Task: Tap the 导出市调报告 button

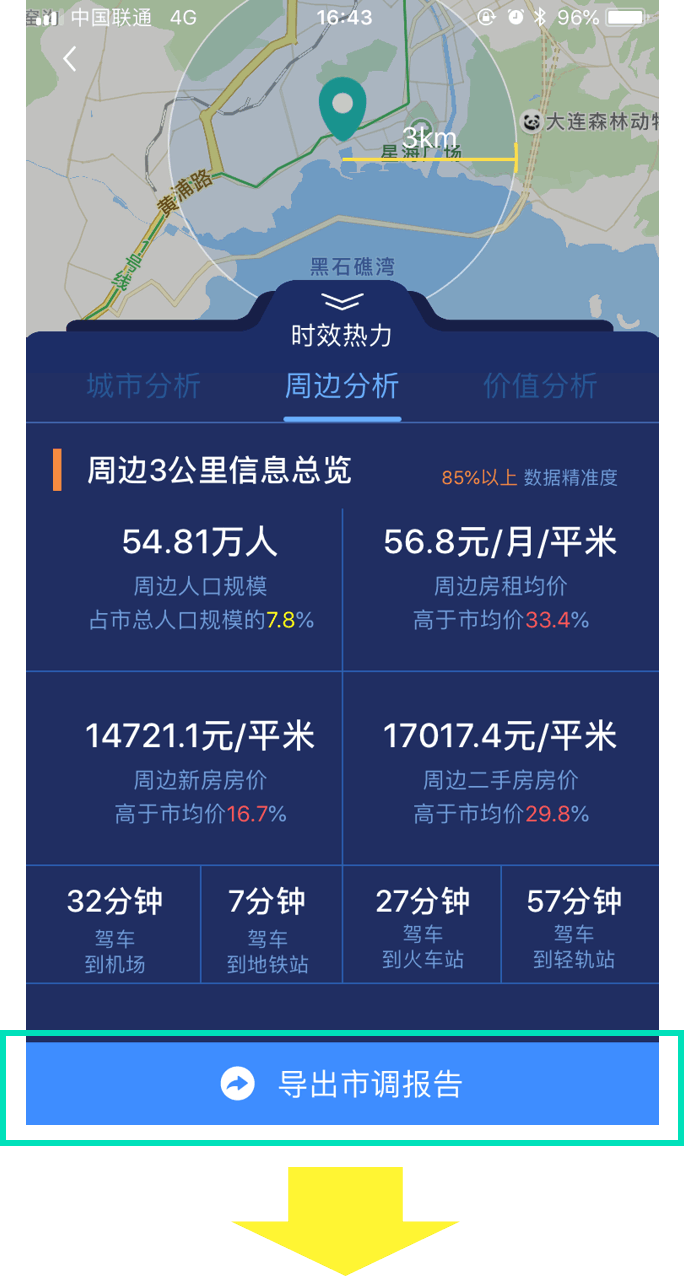Action: click(342, 1084)
